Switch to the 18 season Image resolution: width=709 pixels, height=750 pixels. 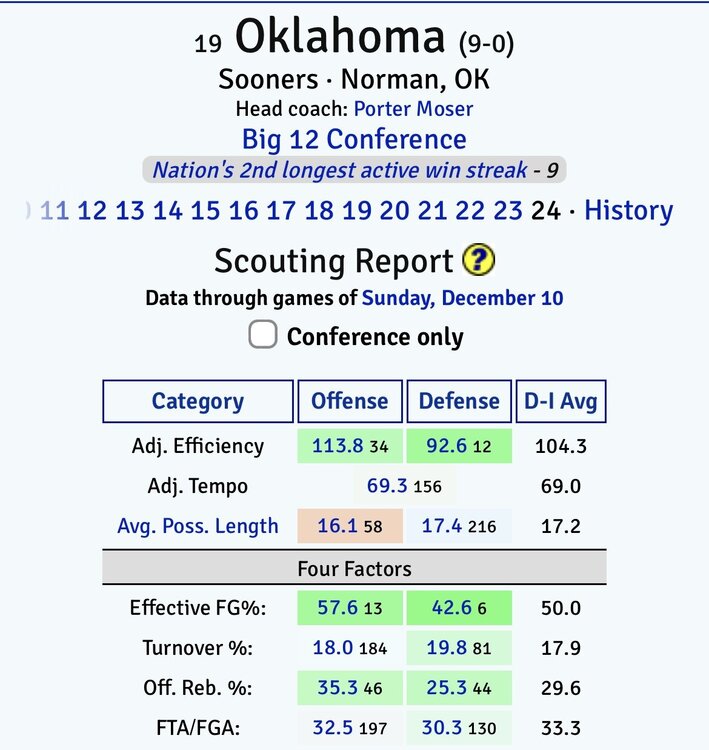319,211
